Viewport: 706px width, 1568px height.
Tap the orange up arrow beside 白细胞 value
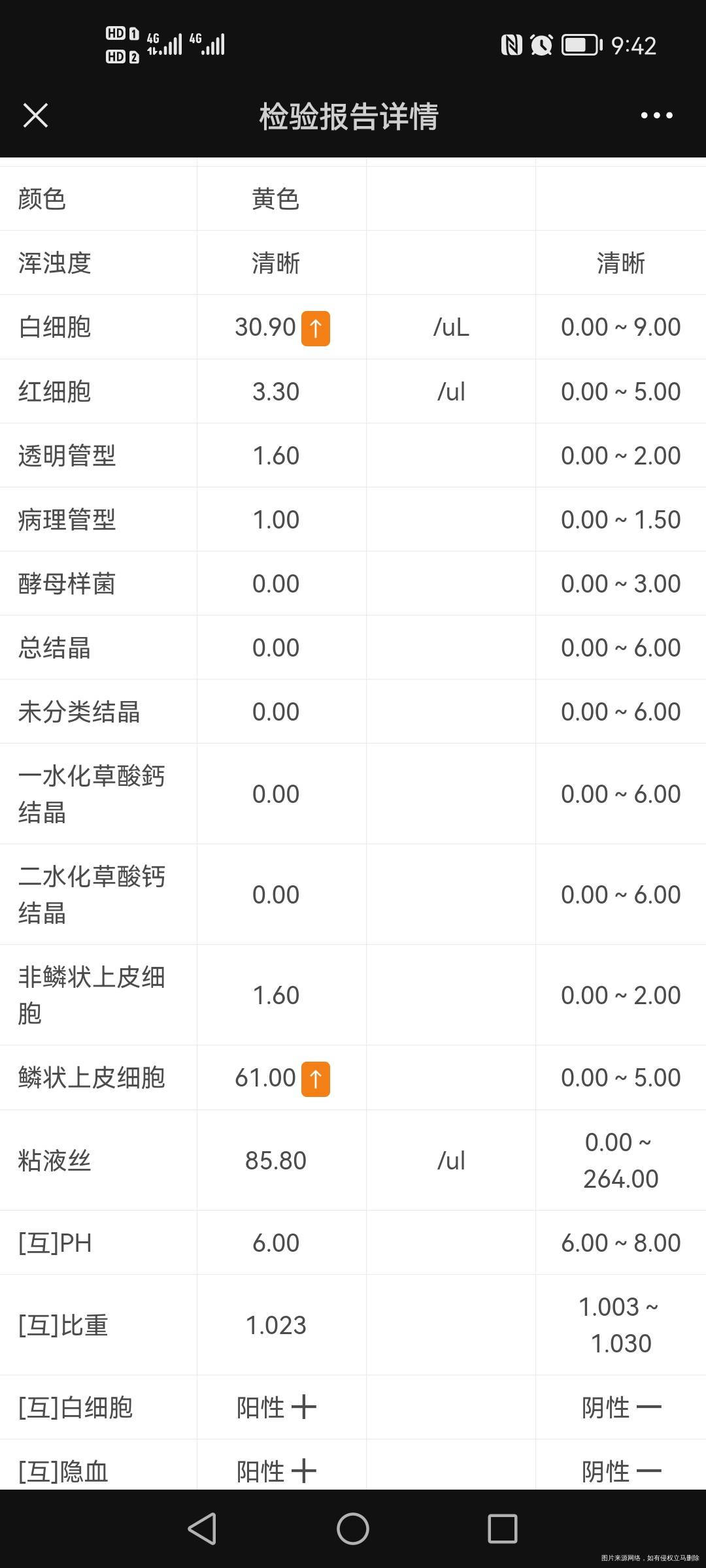[x=316, y=327]
